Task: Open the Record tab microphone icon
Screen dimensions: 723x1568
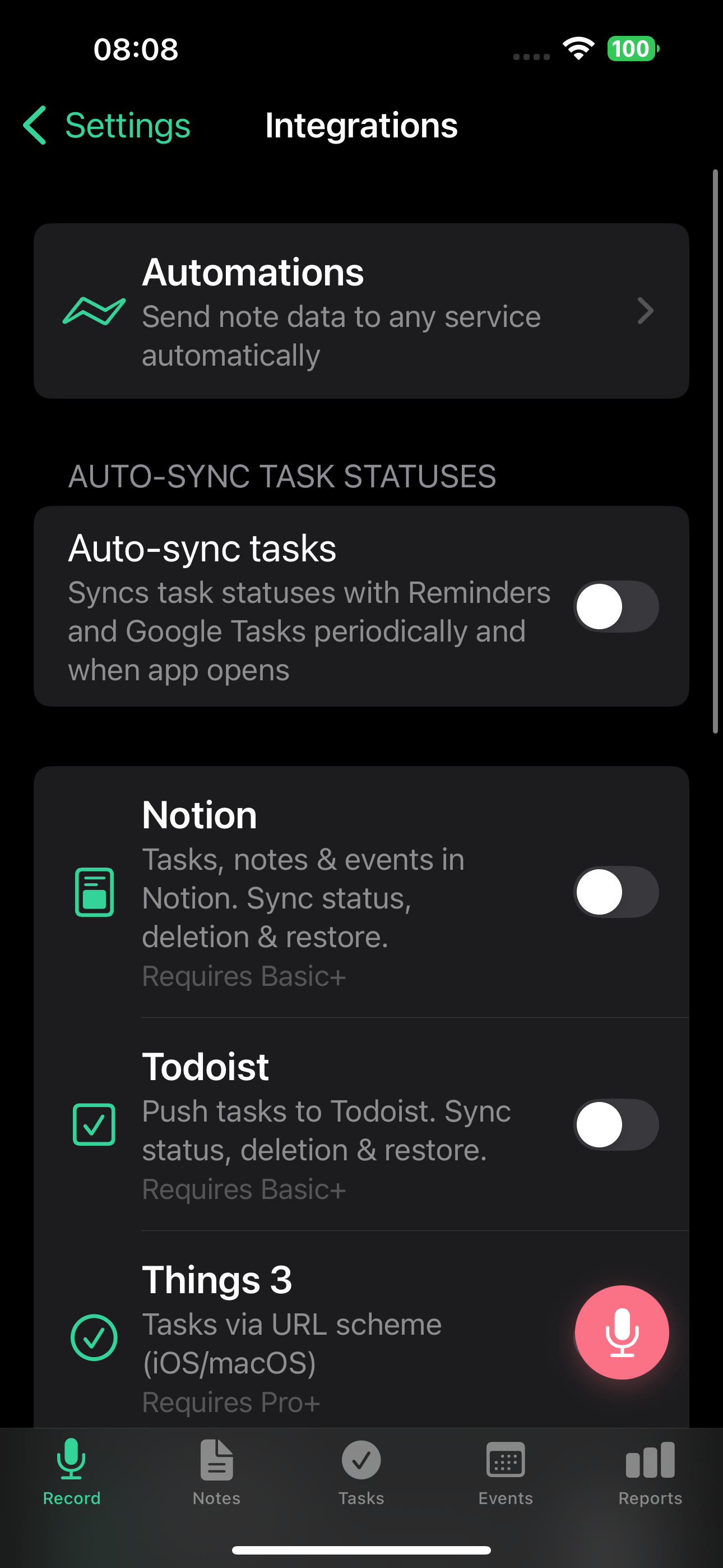Action: 71,1459
